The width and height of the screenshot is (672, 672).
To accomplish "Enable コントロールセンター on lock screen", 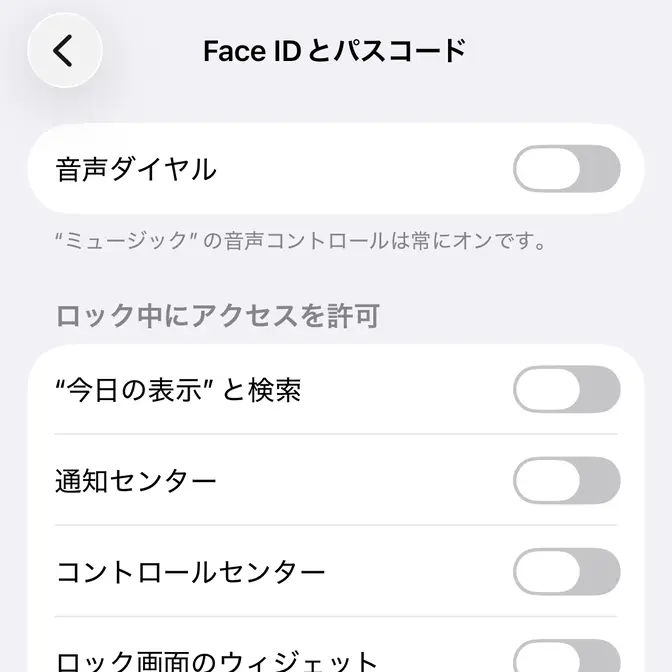I will tap(566, 572).
